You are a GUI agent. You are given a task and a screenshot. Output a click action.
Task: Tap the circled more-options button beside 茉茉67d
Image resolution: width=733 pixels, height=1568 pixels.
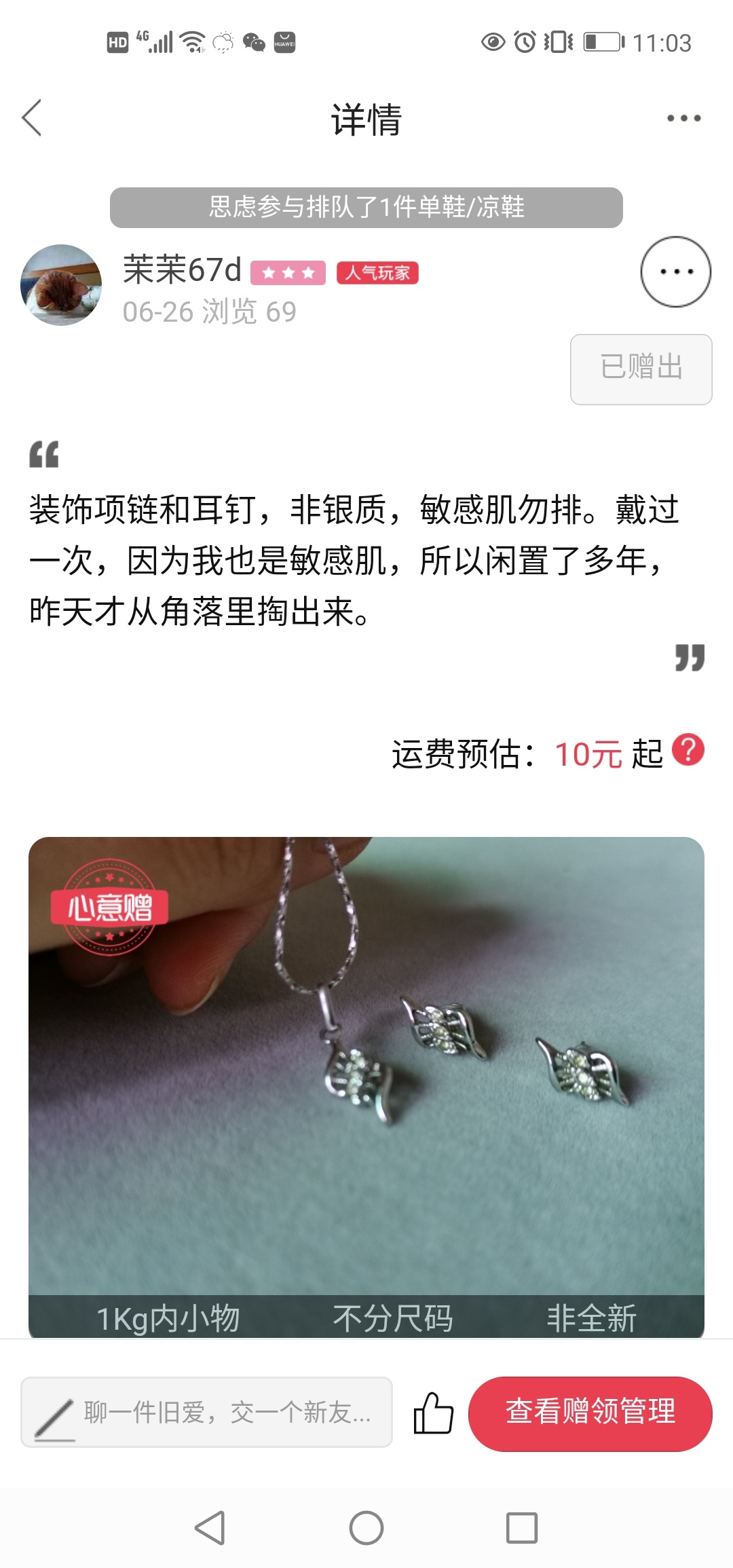pyautogui.click(x=675, y=272)
